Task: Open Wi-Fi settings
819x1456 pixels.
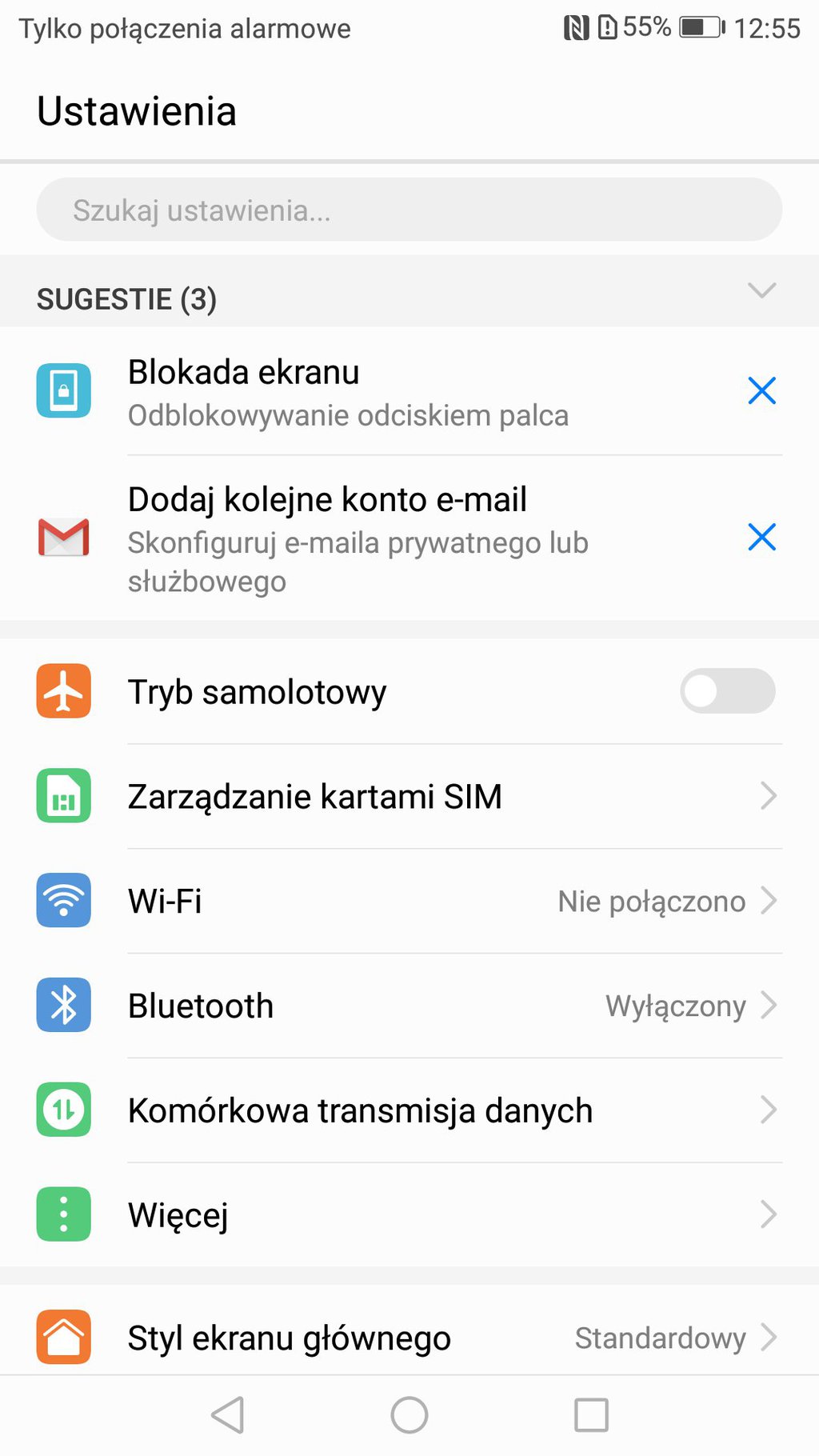Action: [409, 901]
